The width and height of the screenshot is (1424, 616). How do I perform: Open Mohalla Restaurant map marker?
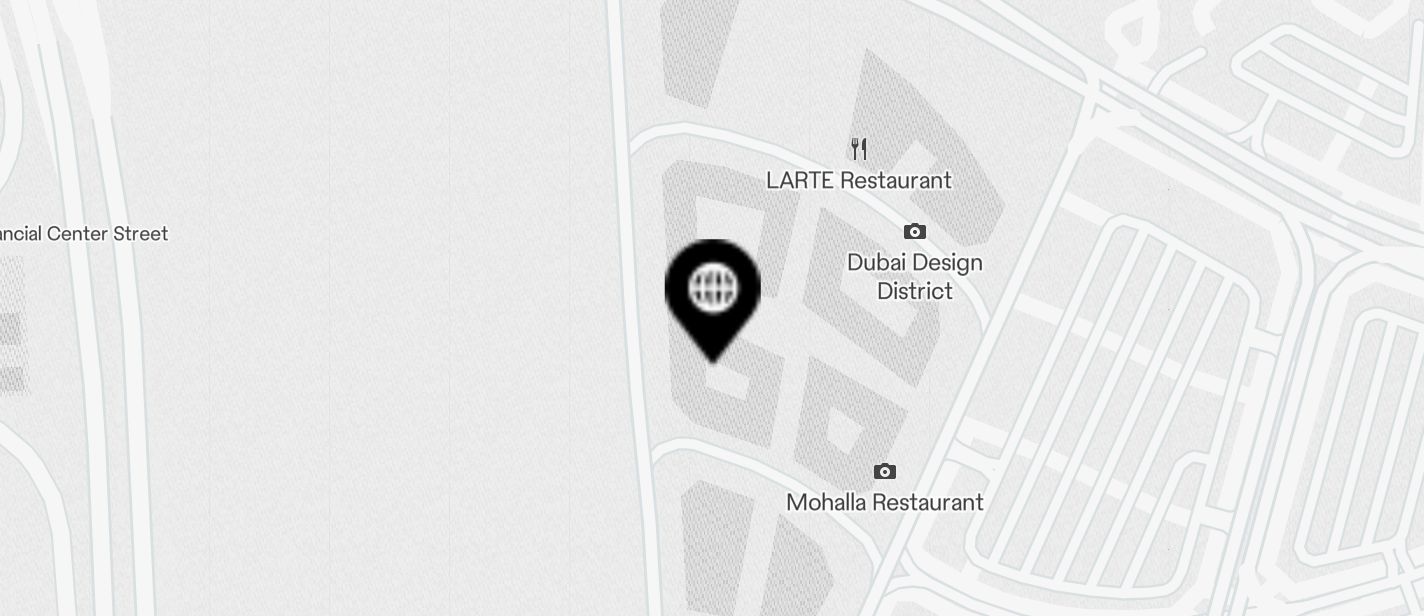click(884, 472)
